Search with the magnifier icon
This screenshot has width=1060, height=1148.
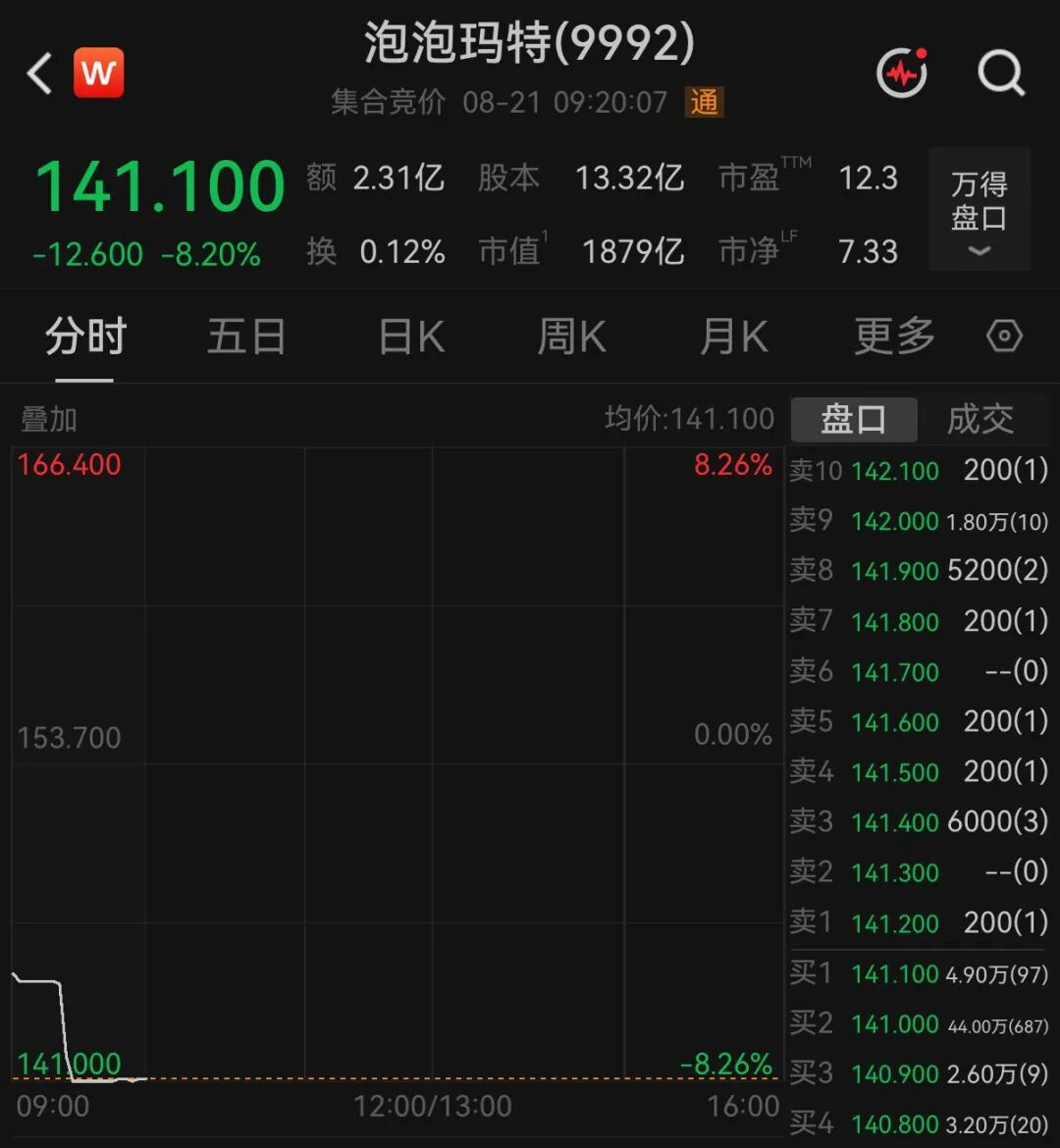[1001, 73]
